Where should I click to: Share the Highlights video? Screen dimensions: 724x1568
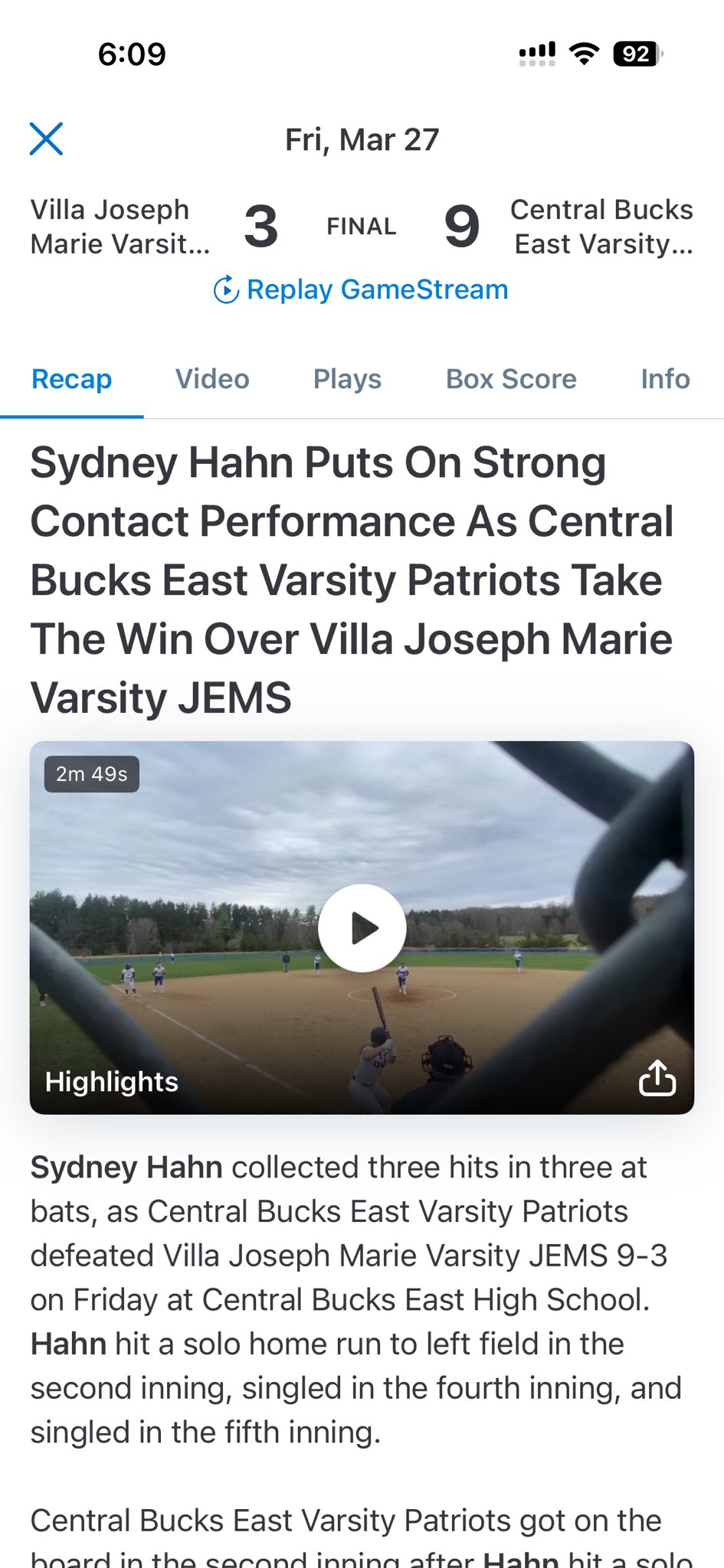coord(657,1078)
